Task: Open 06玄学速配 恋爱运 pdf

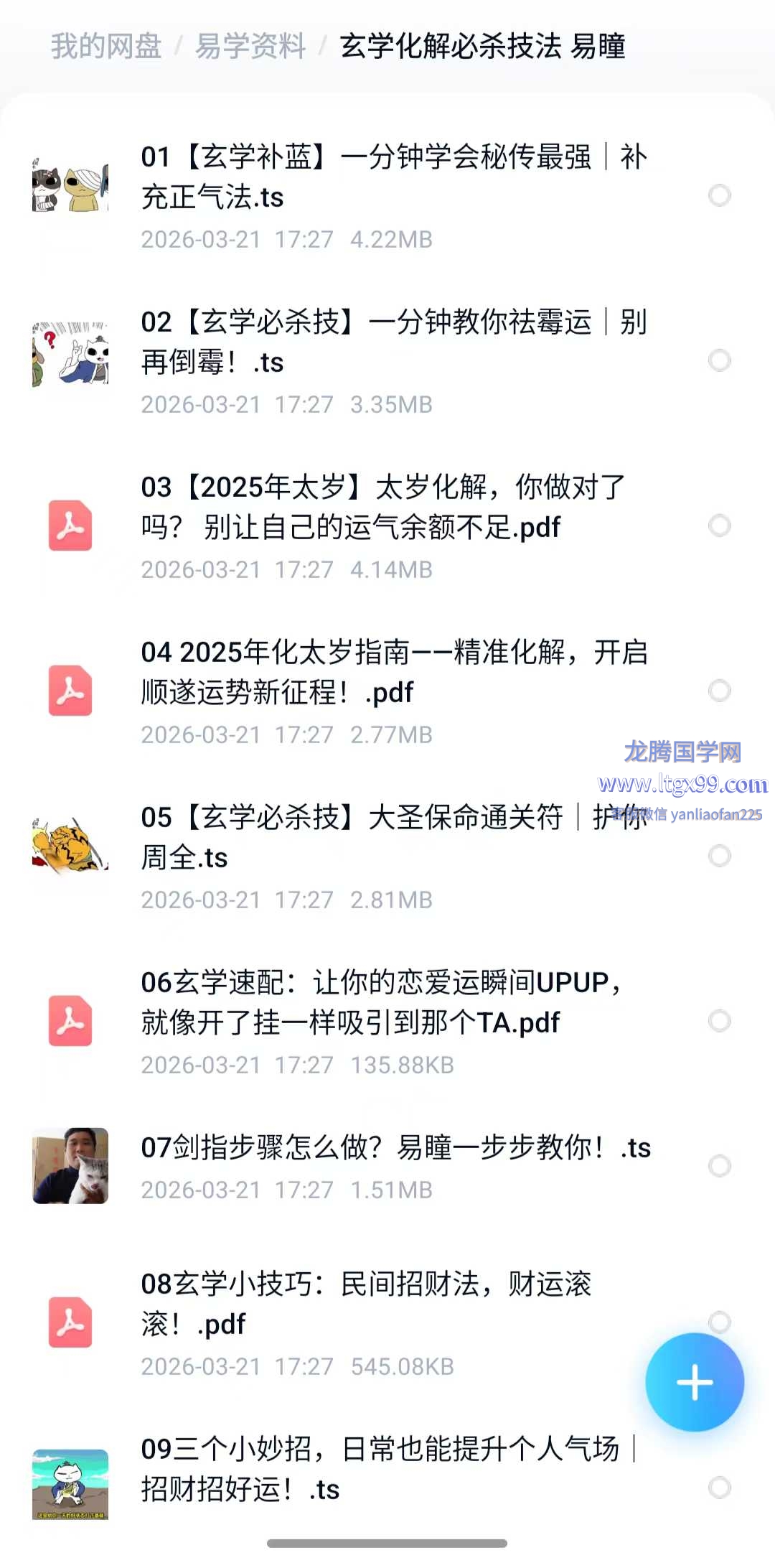Action: 380,1002
